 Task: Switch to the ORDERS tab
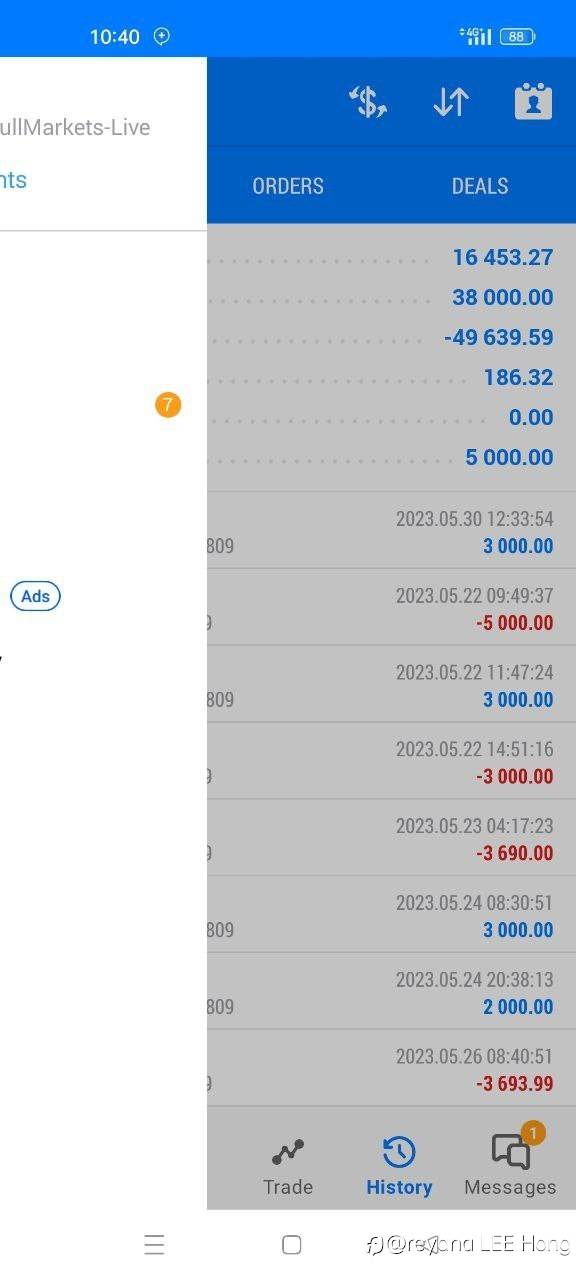tap(288, 186)
